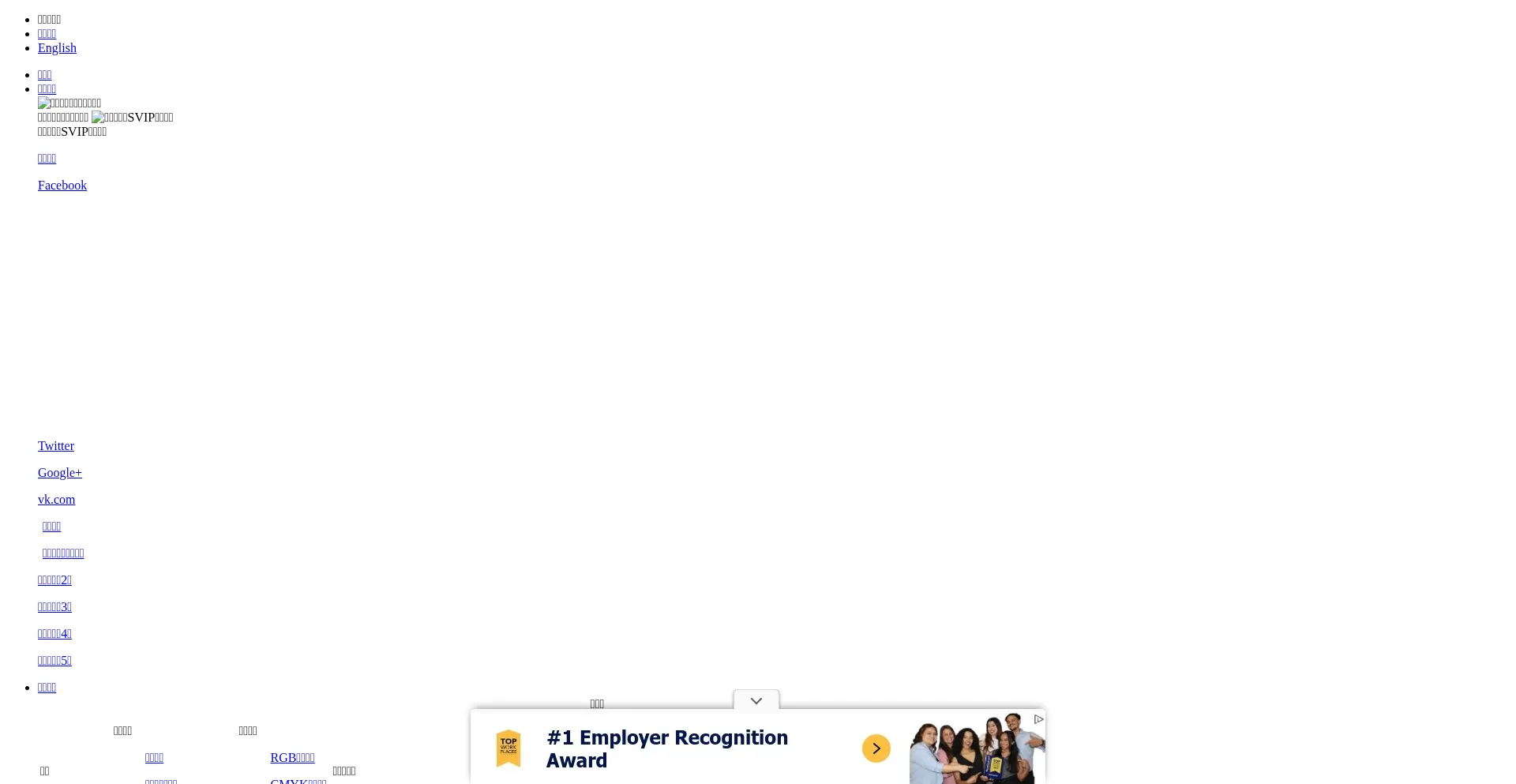The height and width of the screenshot is (784, 1516).
Task: Open the underlined link ending in 4
Action: [x=54, y=634]
